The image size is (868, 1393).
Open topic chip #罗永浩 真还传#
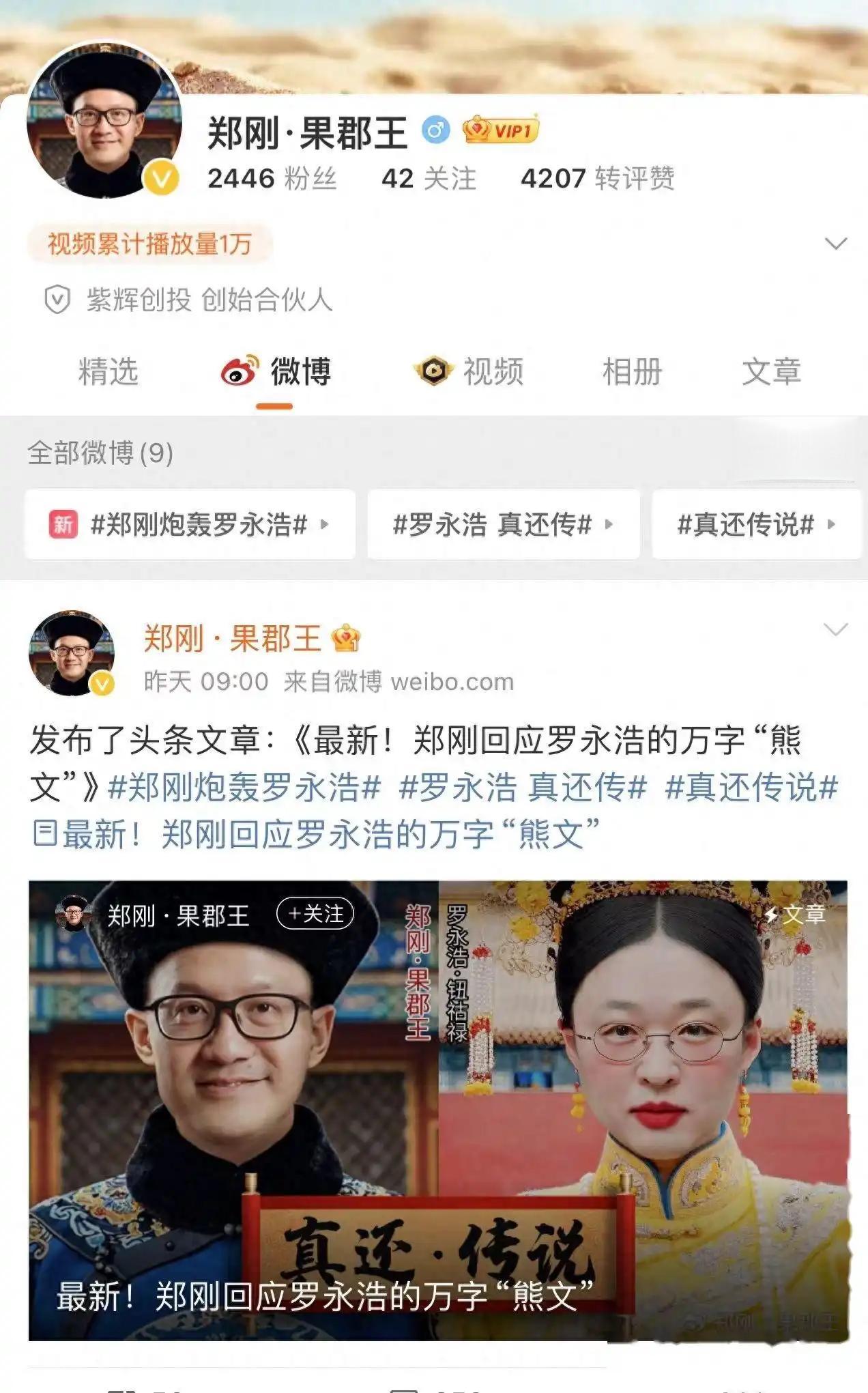click(x=503, y=524)
